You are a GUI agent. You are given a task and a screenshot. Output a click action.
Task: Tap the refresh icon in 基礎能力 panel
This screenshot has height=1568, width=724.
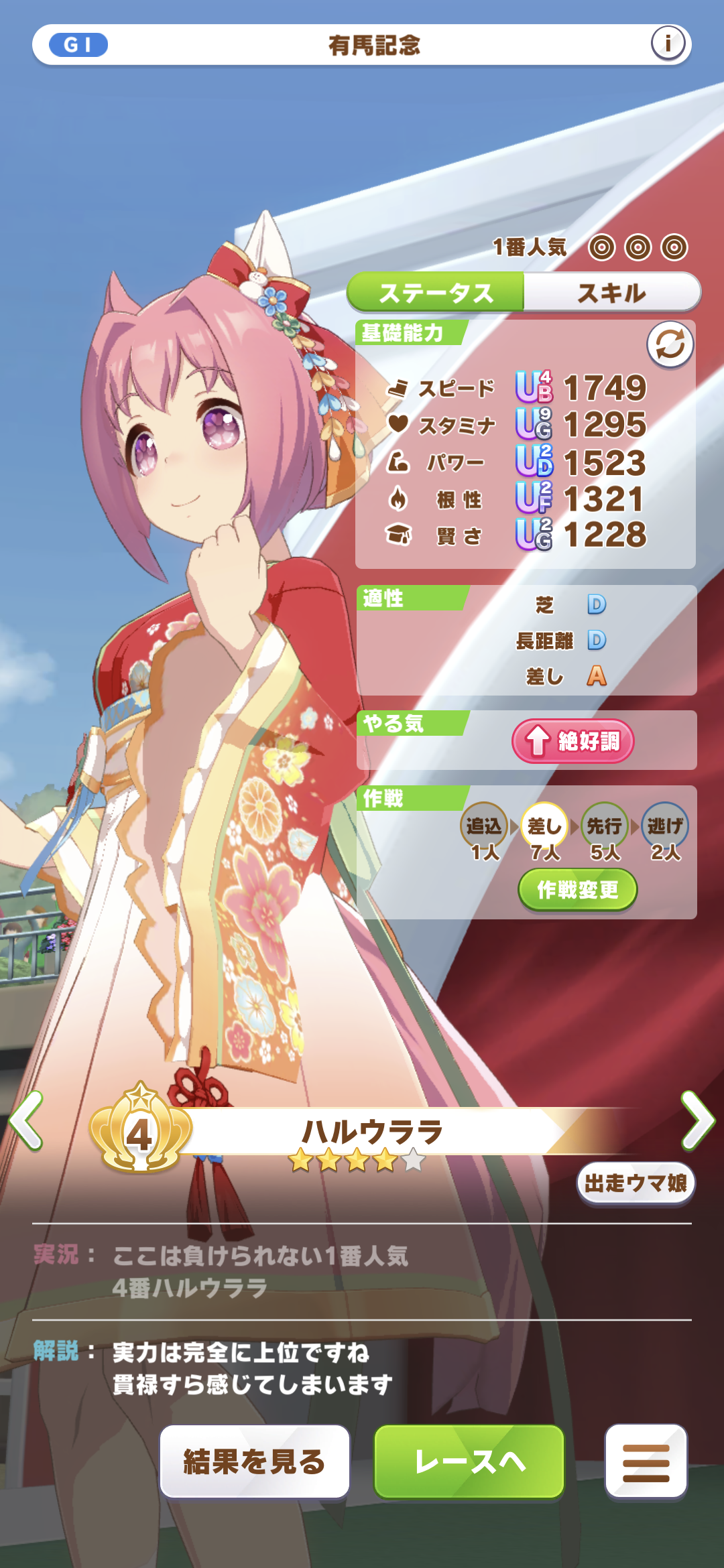[x=670, y=345]
